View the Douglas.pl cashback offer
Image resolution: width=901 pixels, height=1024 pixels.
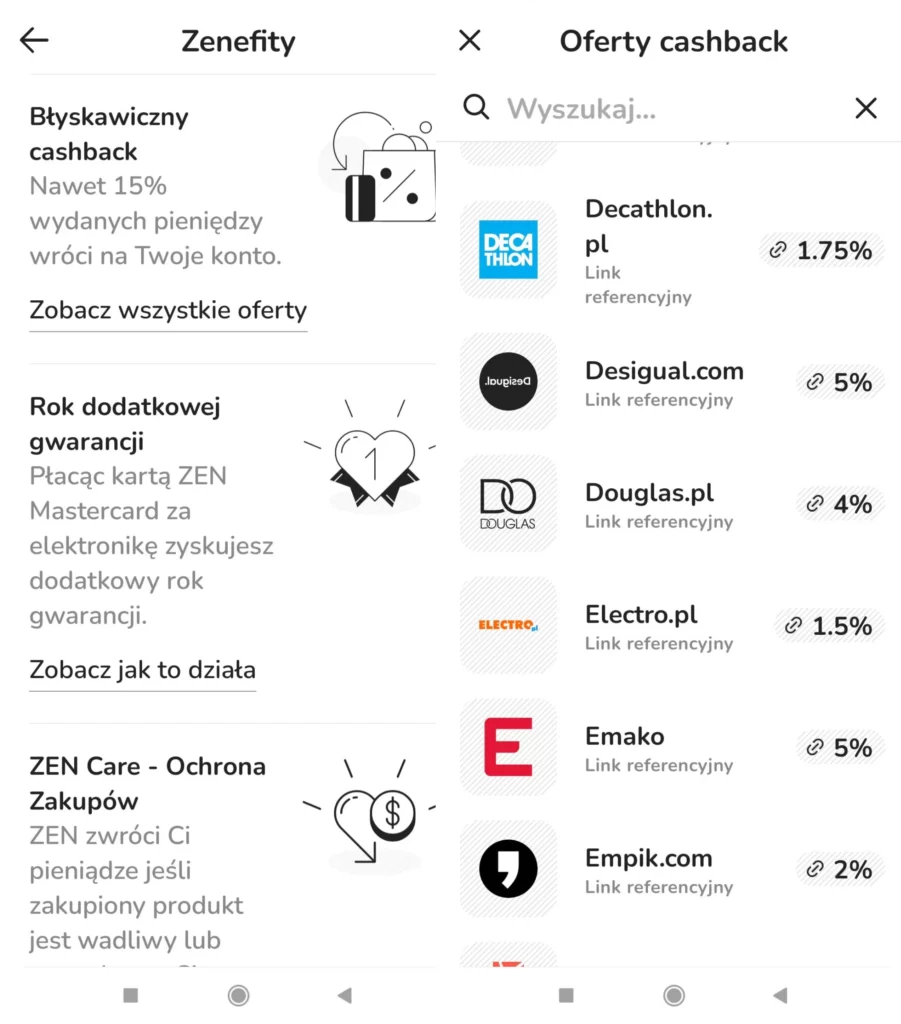pyautogui.click(x=670, y=504)
